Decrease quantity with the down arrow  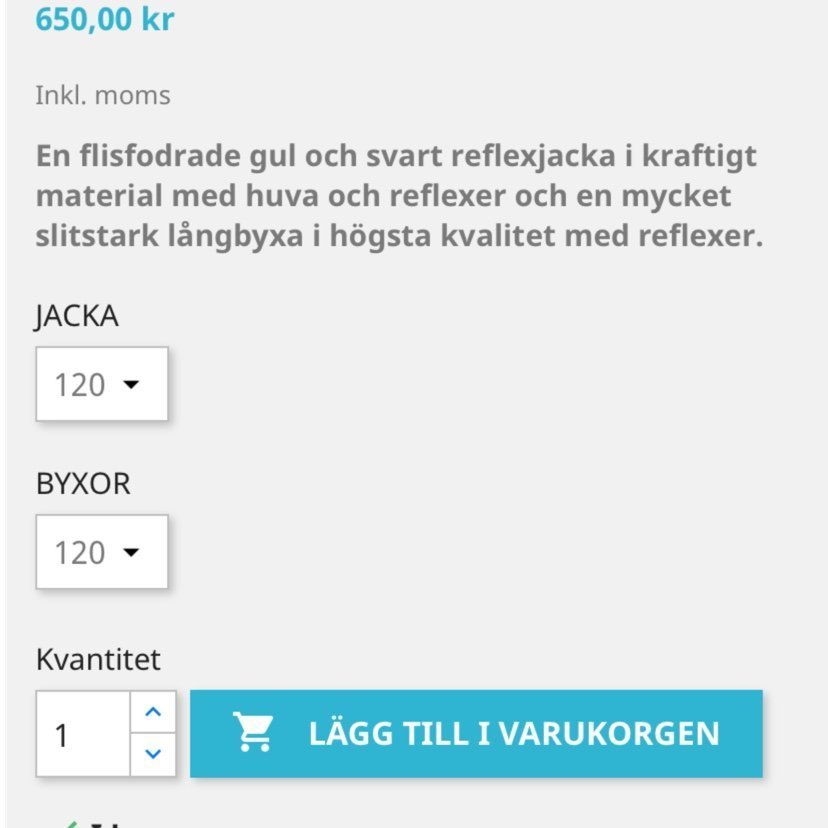pyautogui.click(x=153, y=754)
